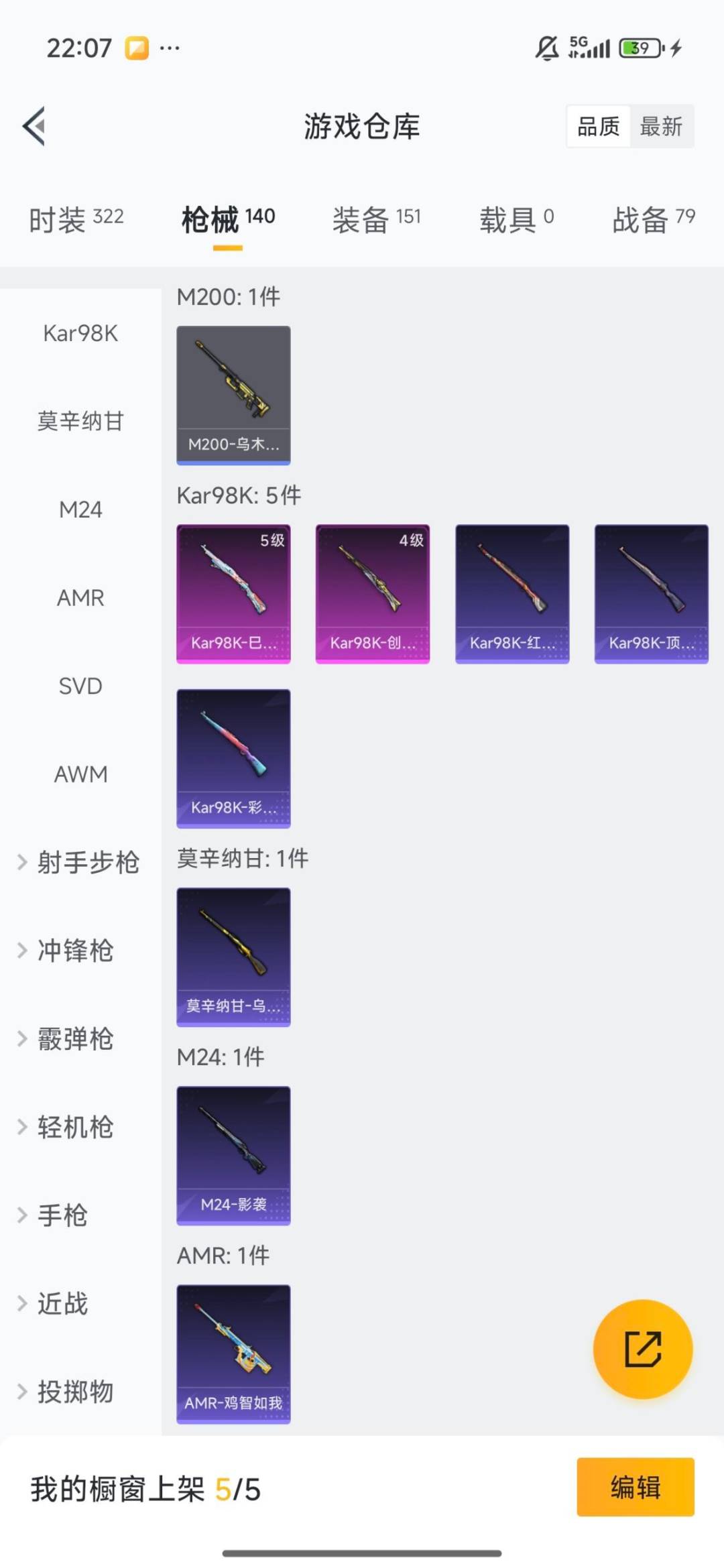Switch to the 时装 tab
The image size is (724, 1568).
(x=74, y=218)
